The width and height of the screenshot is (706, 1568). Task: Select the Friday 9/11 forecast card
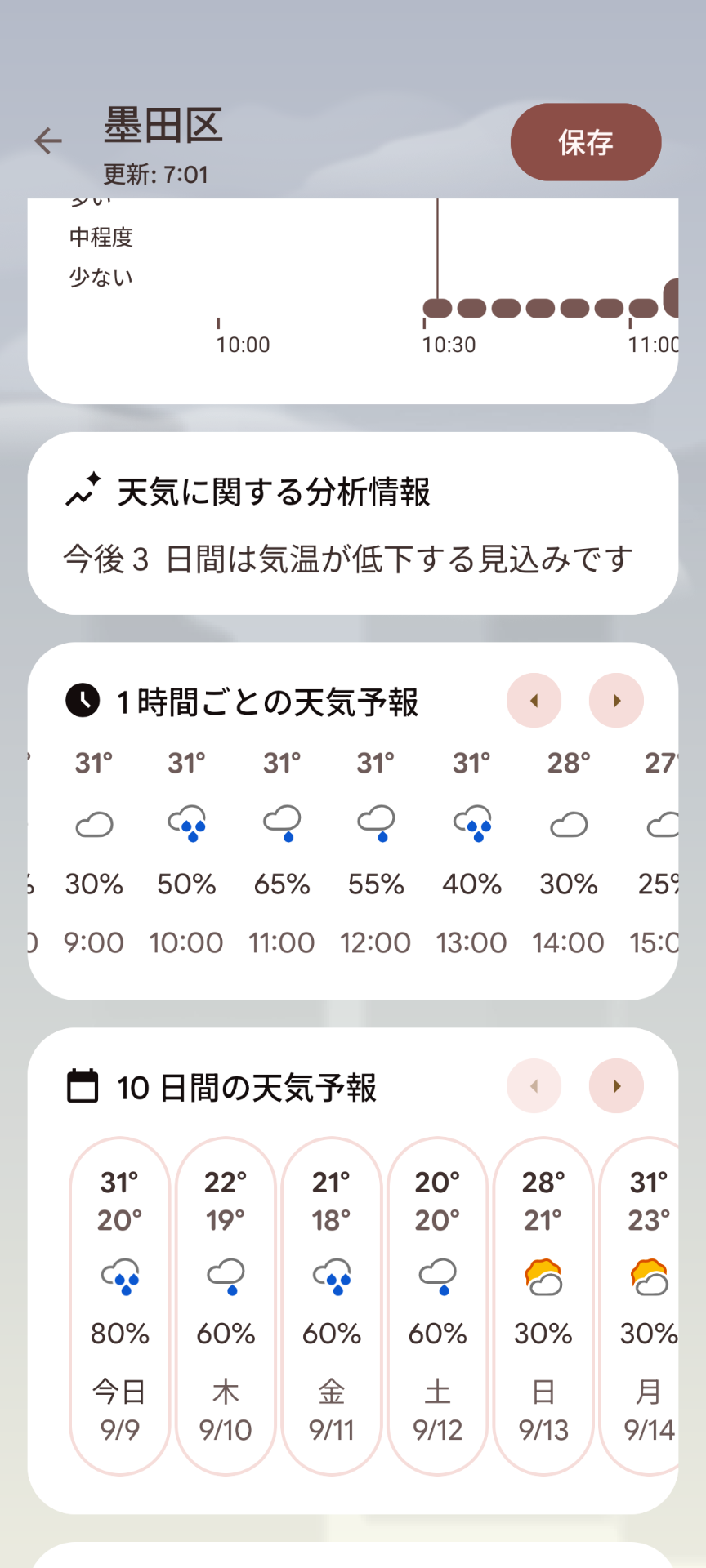point(332,1306)
